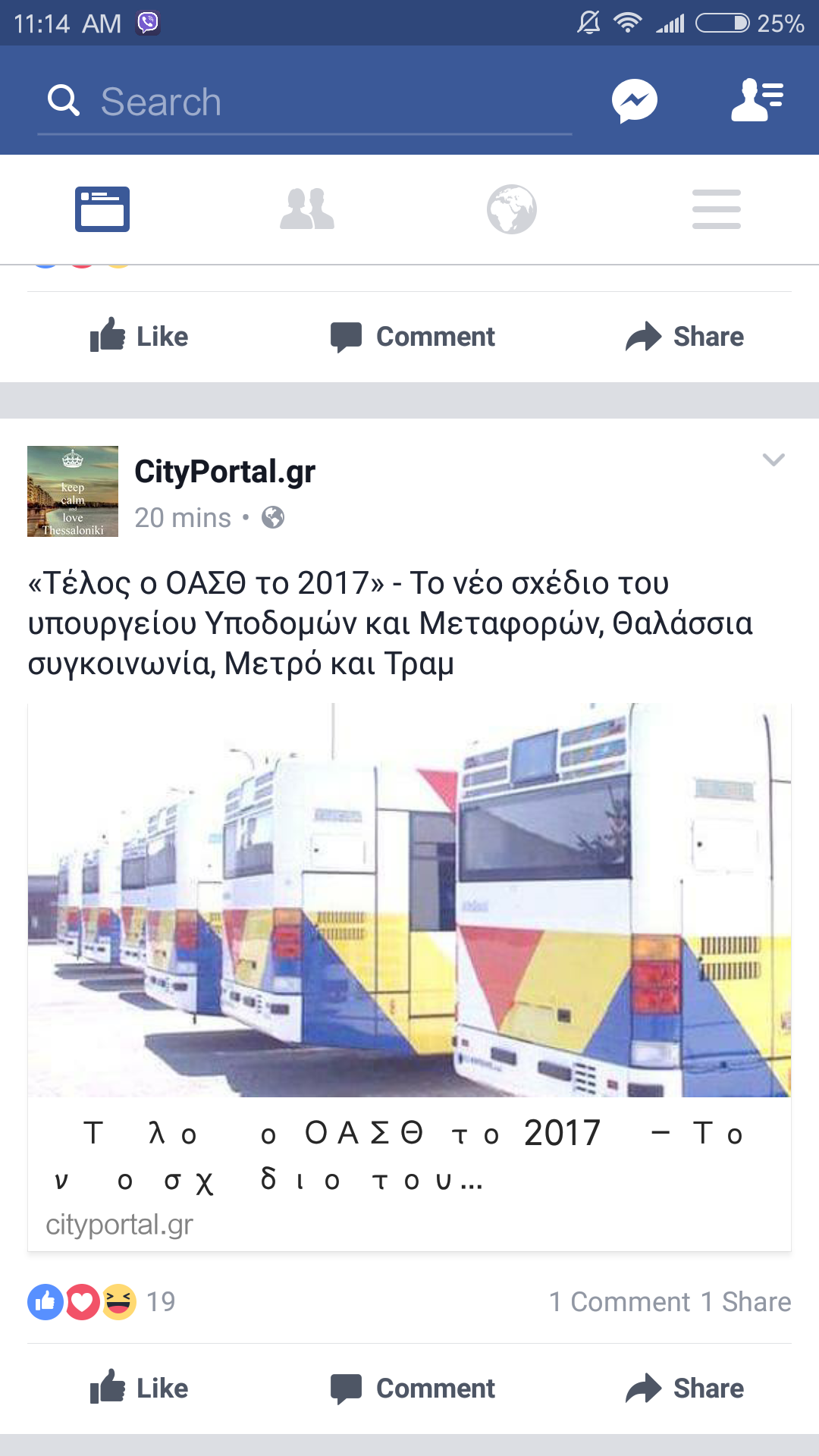Open the cityportal.gr article link card
Image resolution: width=819 pixels, height=1456 pixels.
click(x=409, y=978)
